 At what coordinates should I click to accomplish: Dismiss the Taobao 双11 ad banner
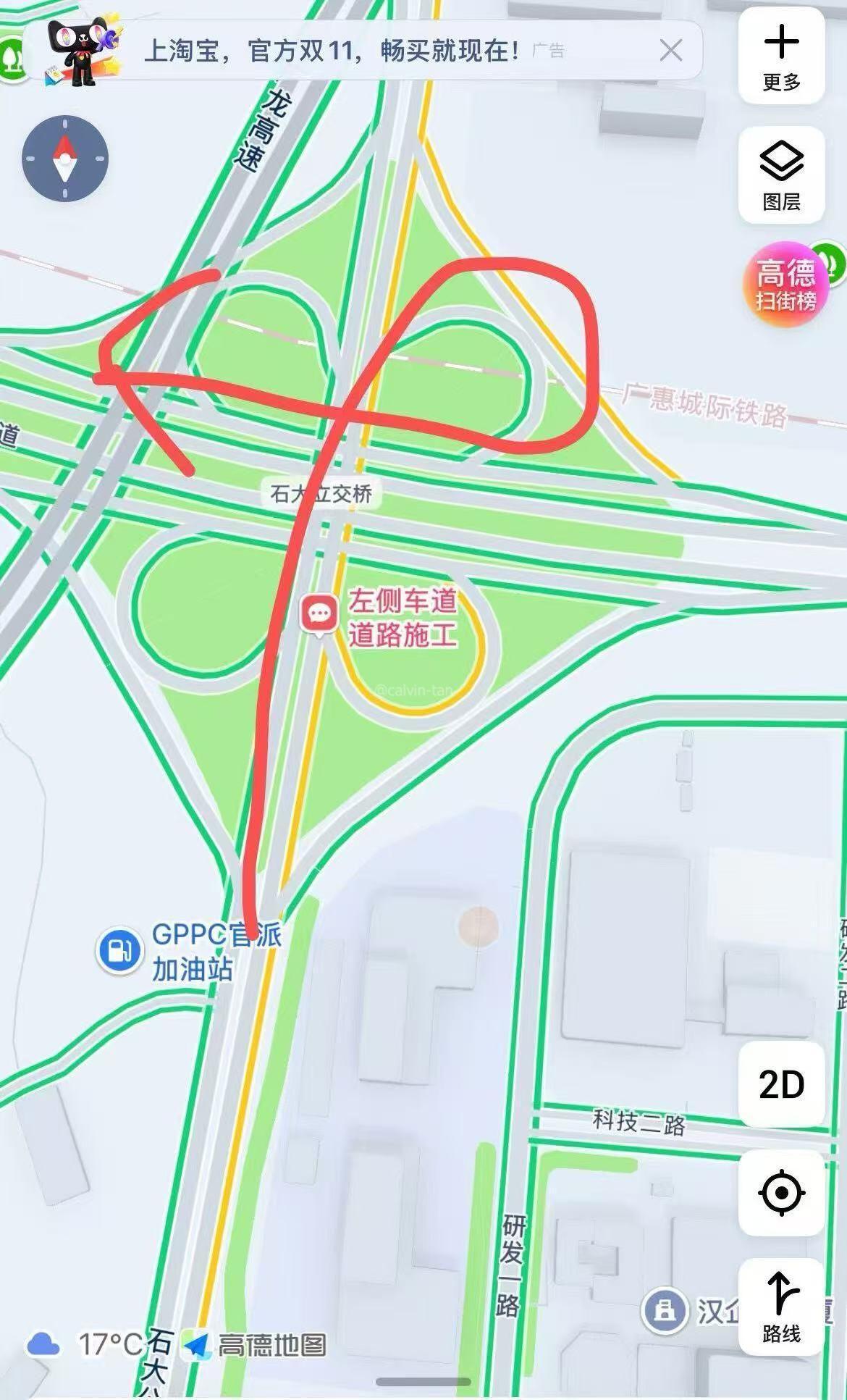click(x=671, y=50)
